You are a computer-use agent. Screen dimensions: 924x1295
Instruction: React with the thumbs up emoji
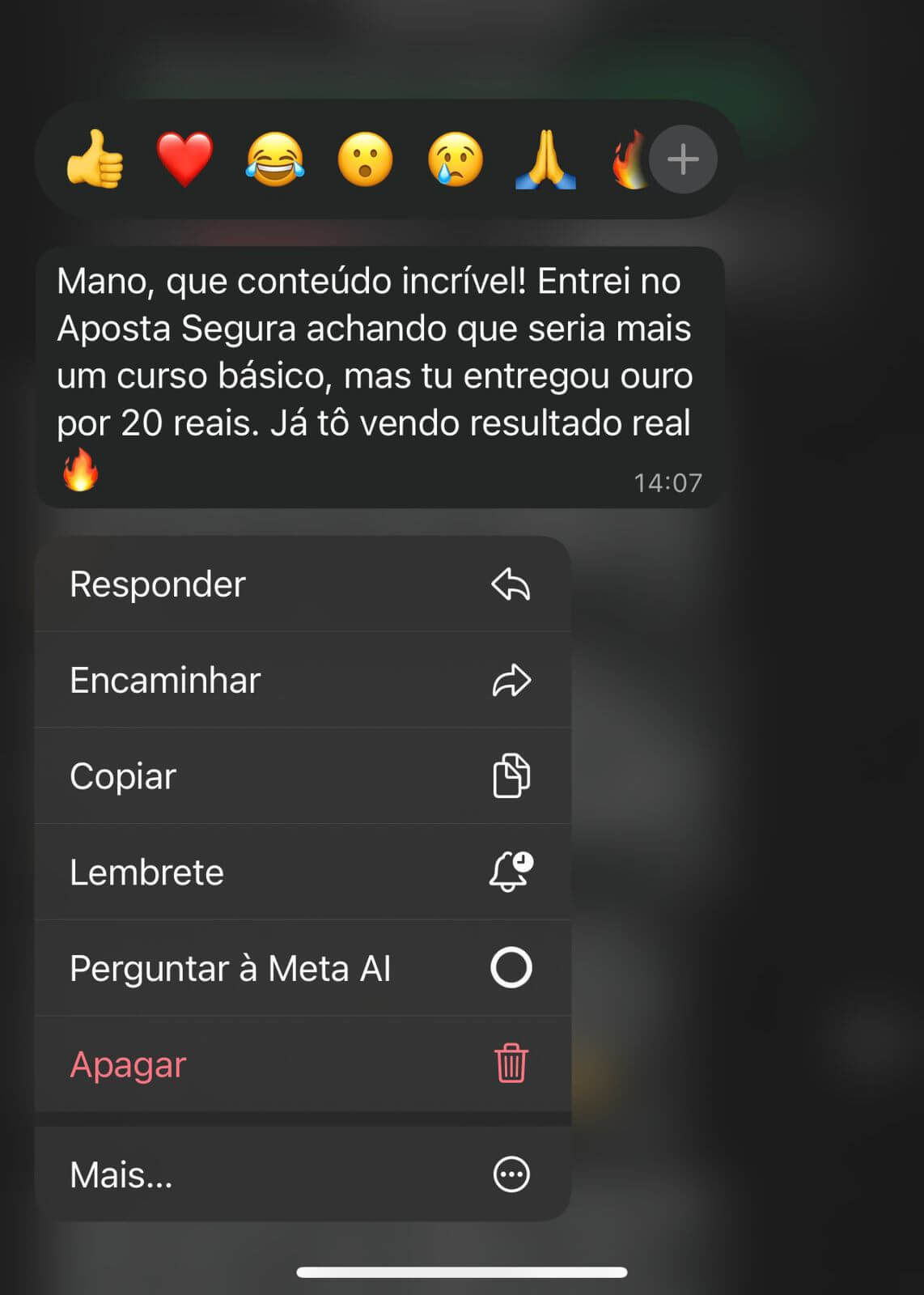(95, 159)
